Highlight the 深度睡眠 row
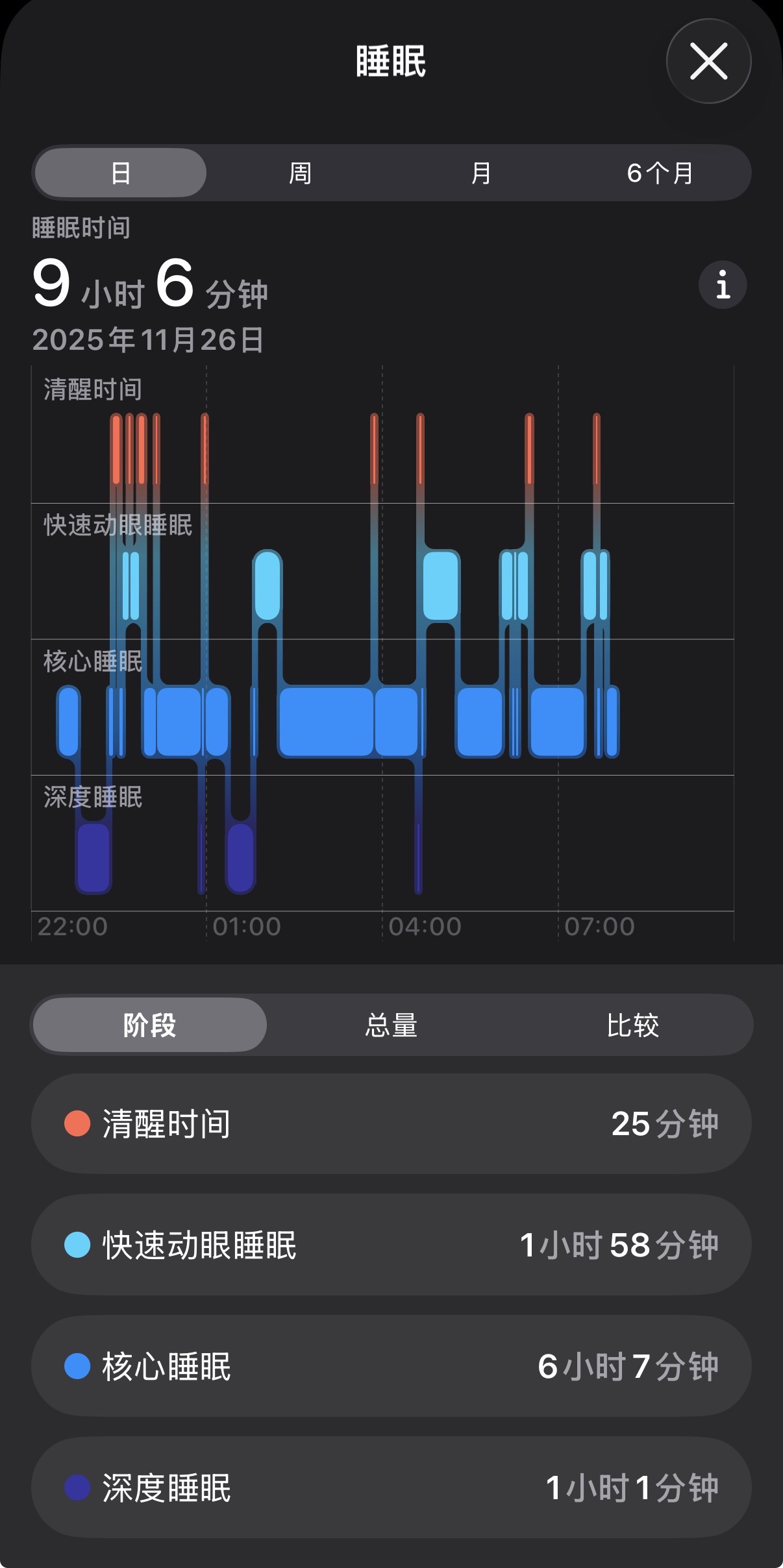 point(391,1488)
